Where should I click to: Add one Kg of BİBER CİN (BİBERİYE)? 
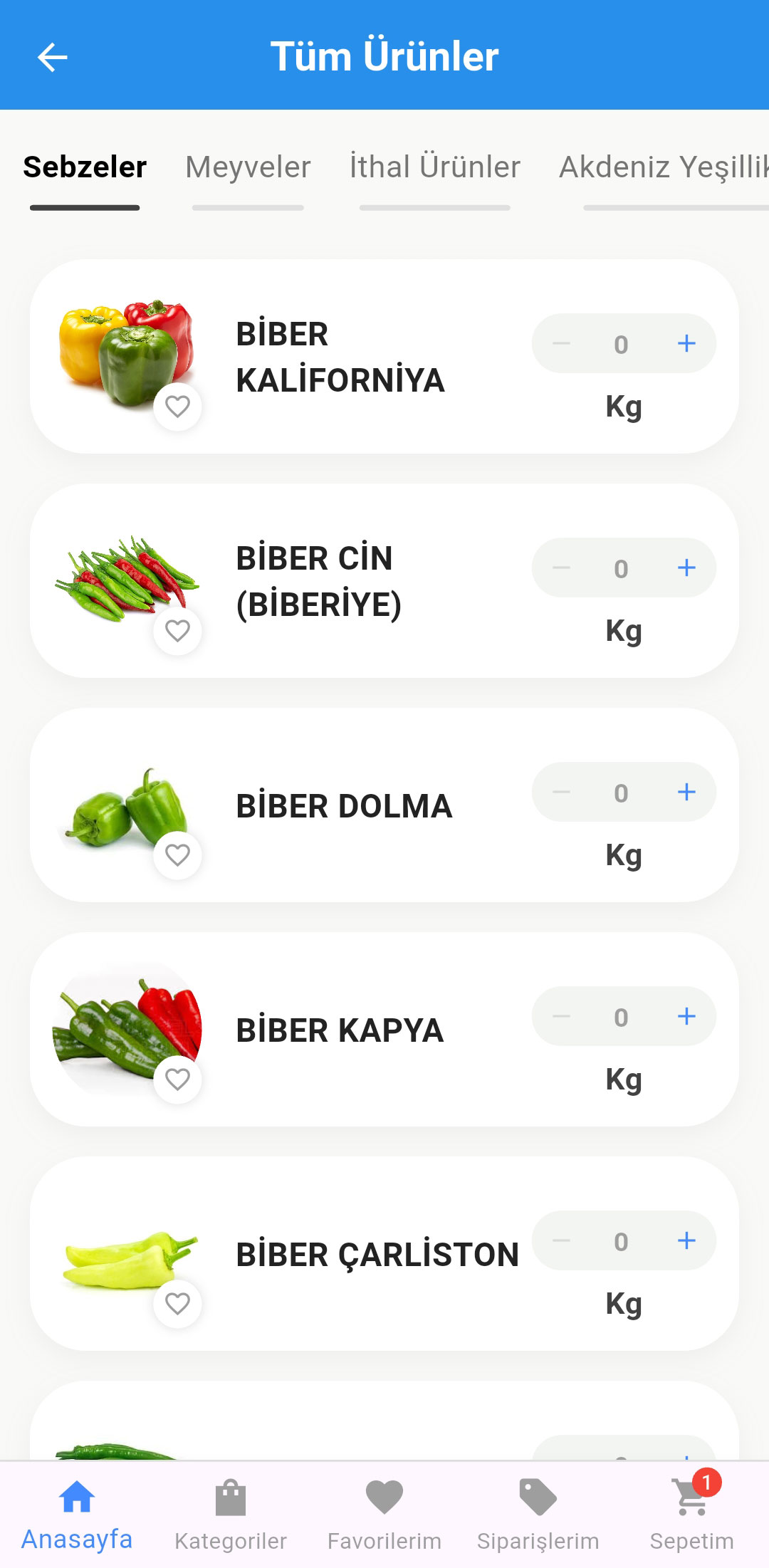click(x=686, y=568)
